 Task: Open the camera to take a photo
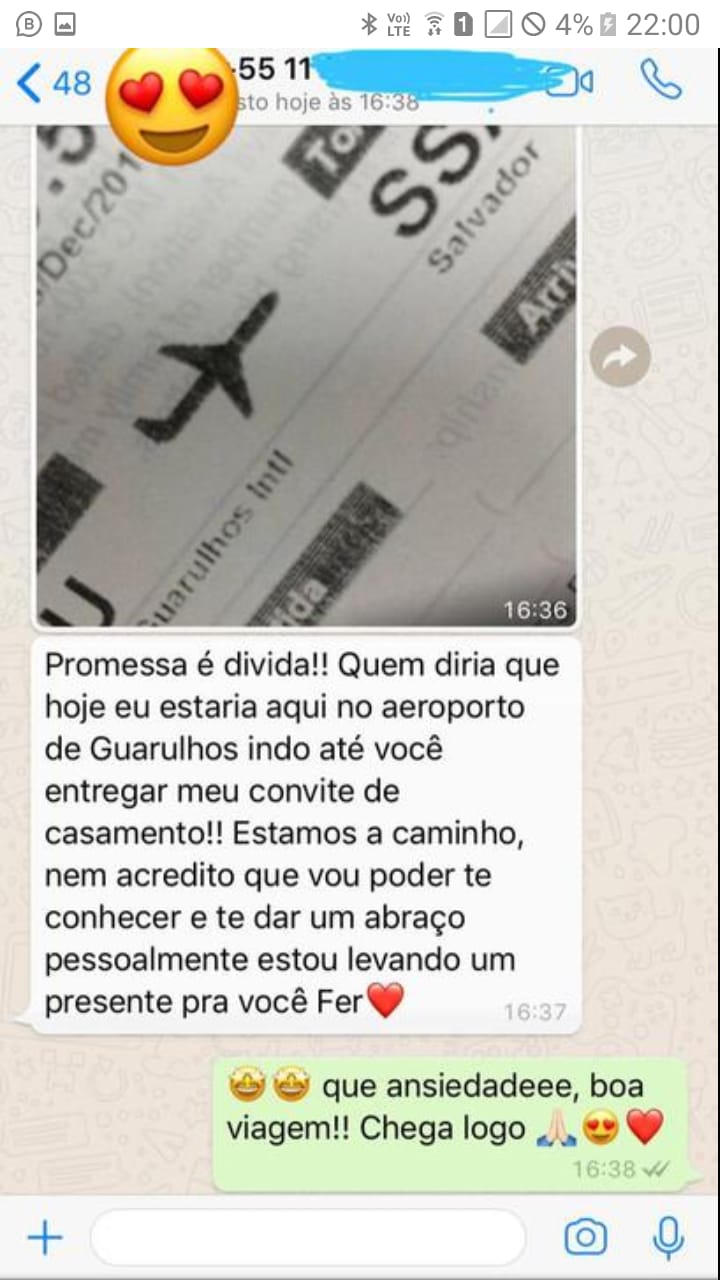pos(585,1238)
